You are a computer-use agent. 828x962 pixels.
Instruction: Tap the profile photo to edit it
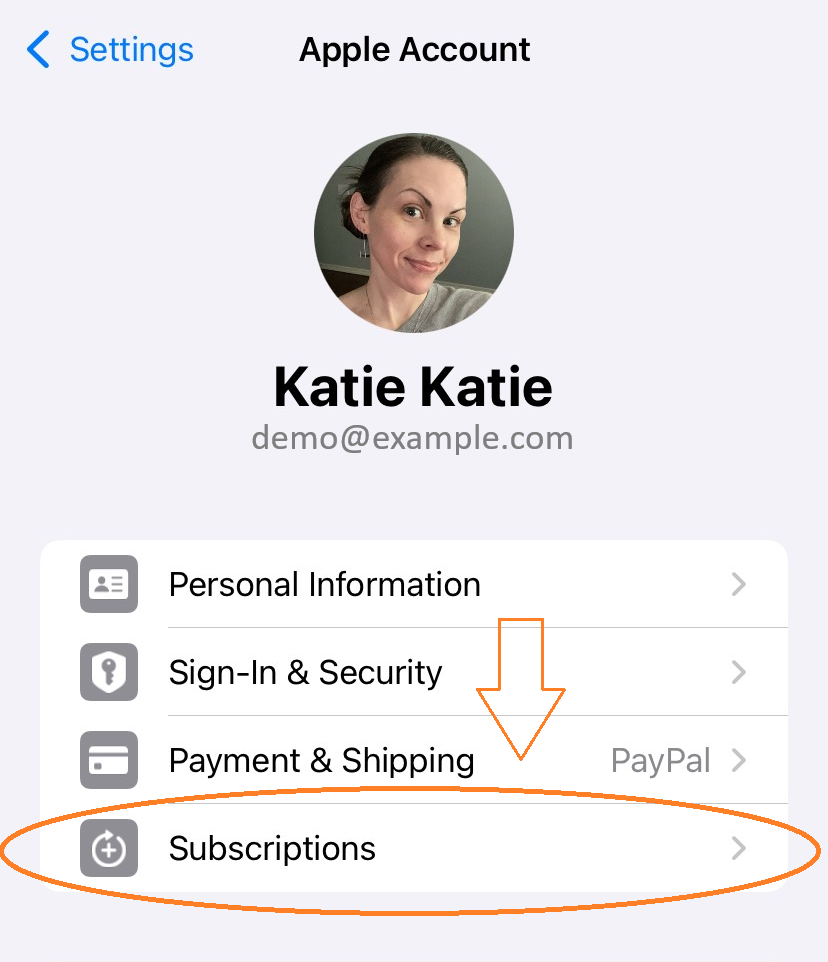coord(413,233)
